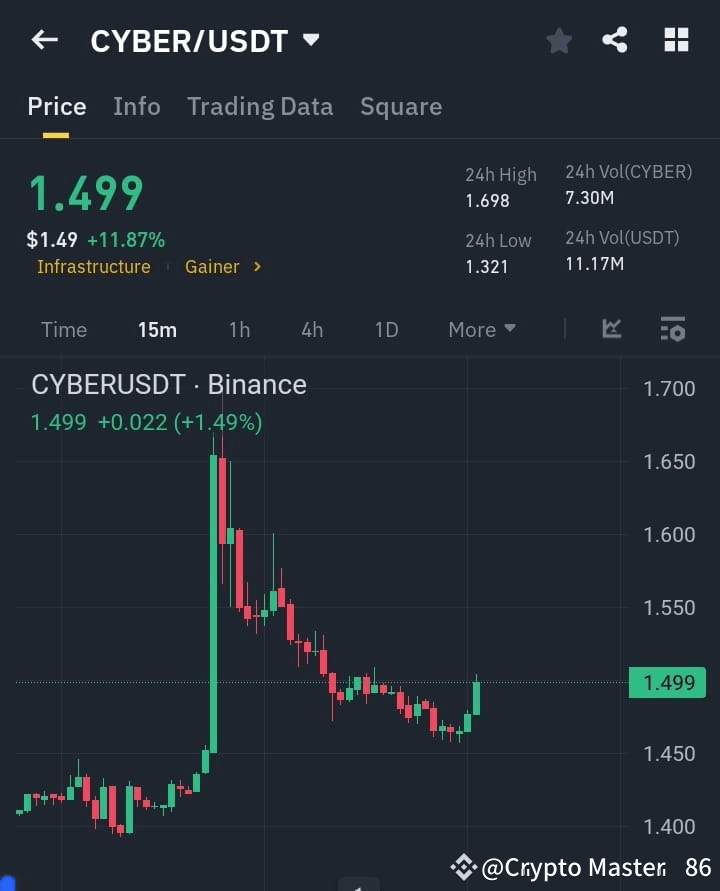Expand the CYBER/USDT pair selector

310,40
